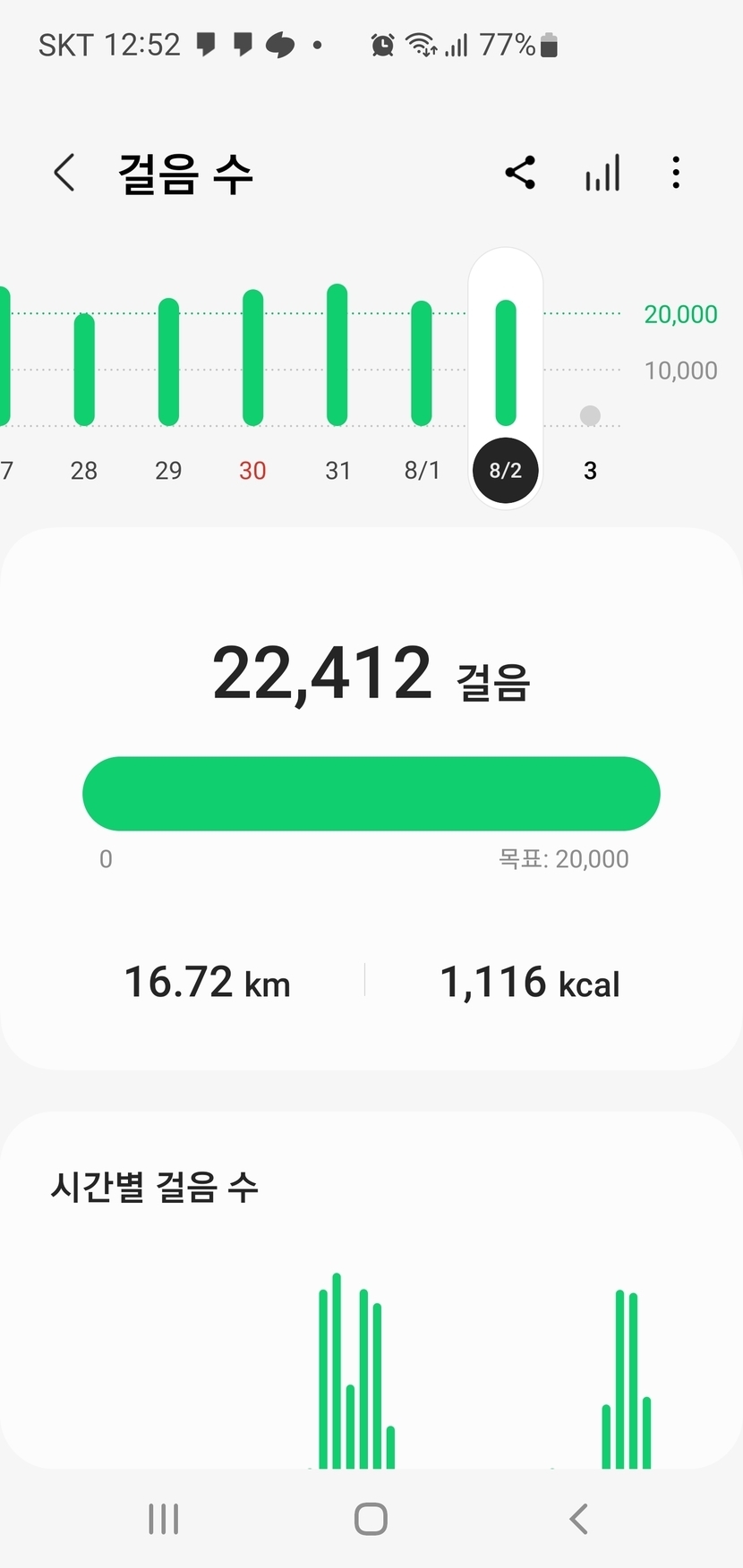Viewport: 743px width, 1568px height.
Task: Go to the home screen
Action: (x=371, y=1519)
